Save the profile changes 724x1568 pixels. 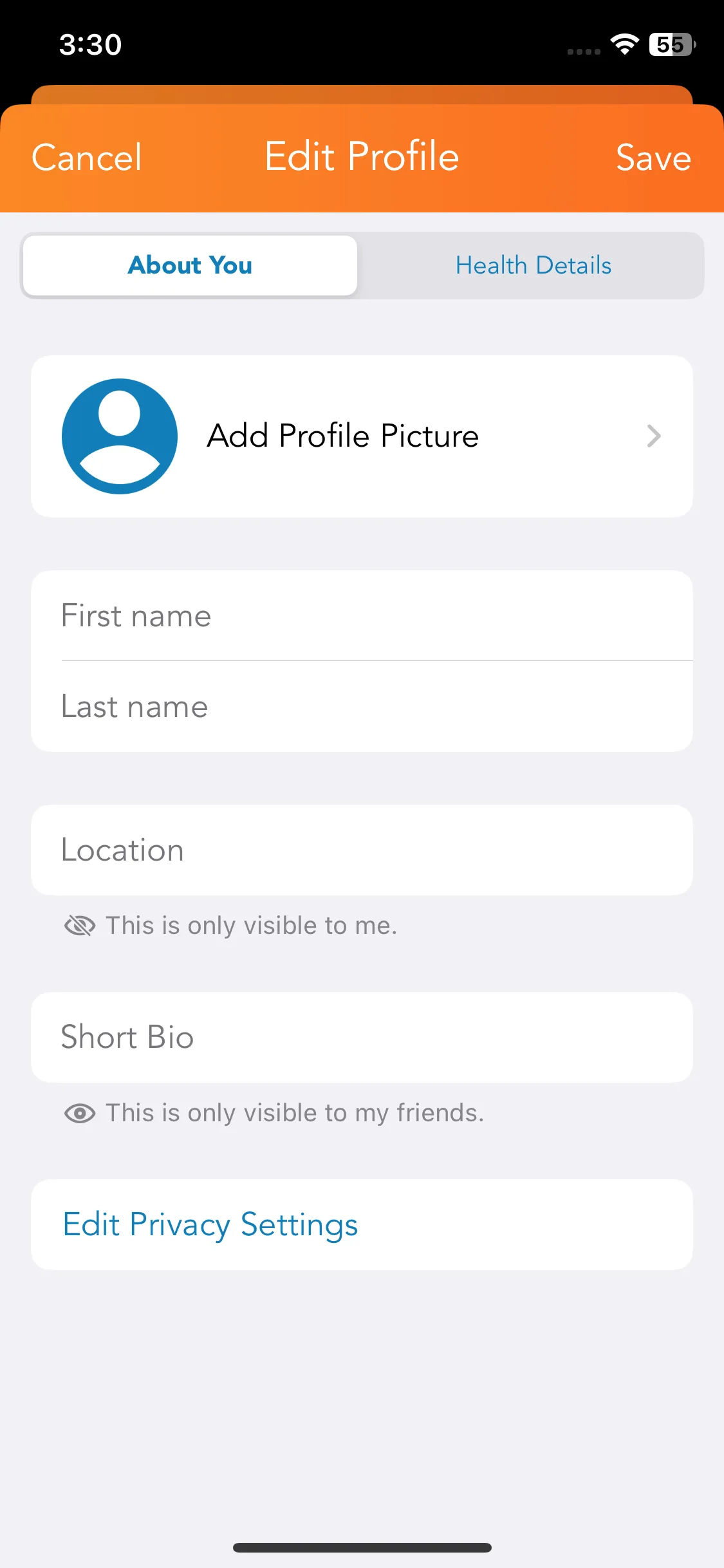click(x=653, y=158)
